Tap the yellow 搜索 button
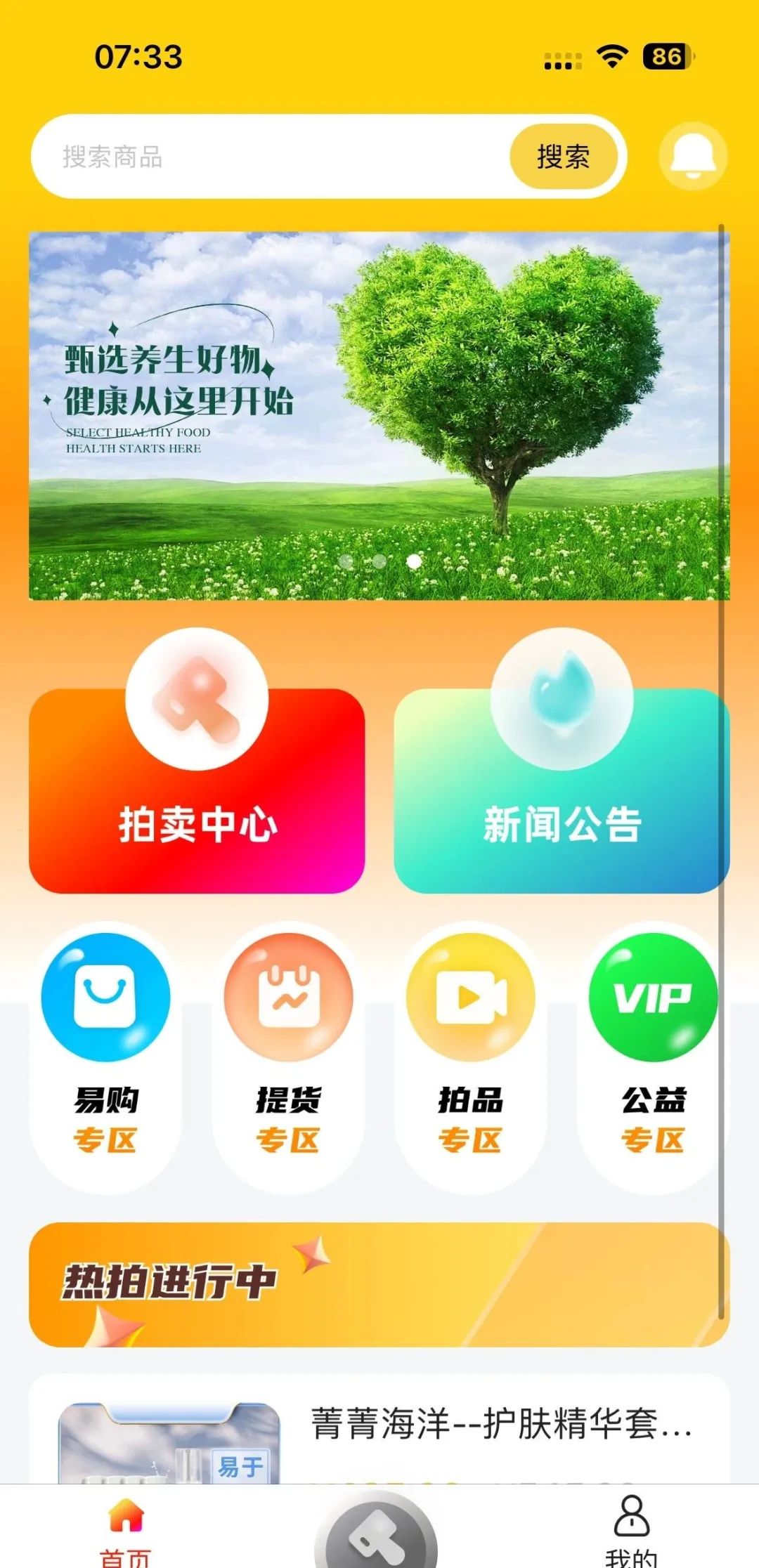 (563, 157)
